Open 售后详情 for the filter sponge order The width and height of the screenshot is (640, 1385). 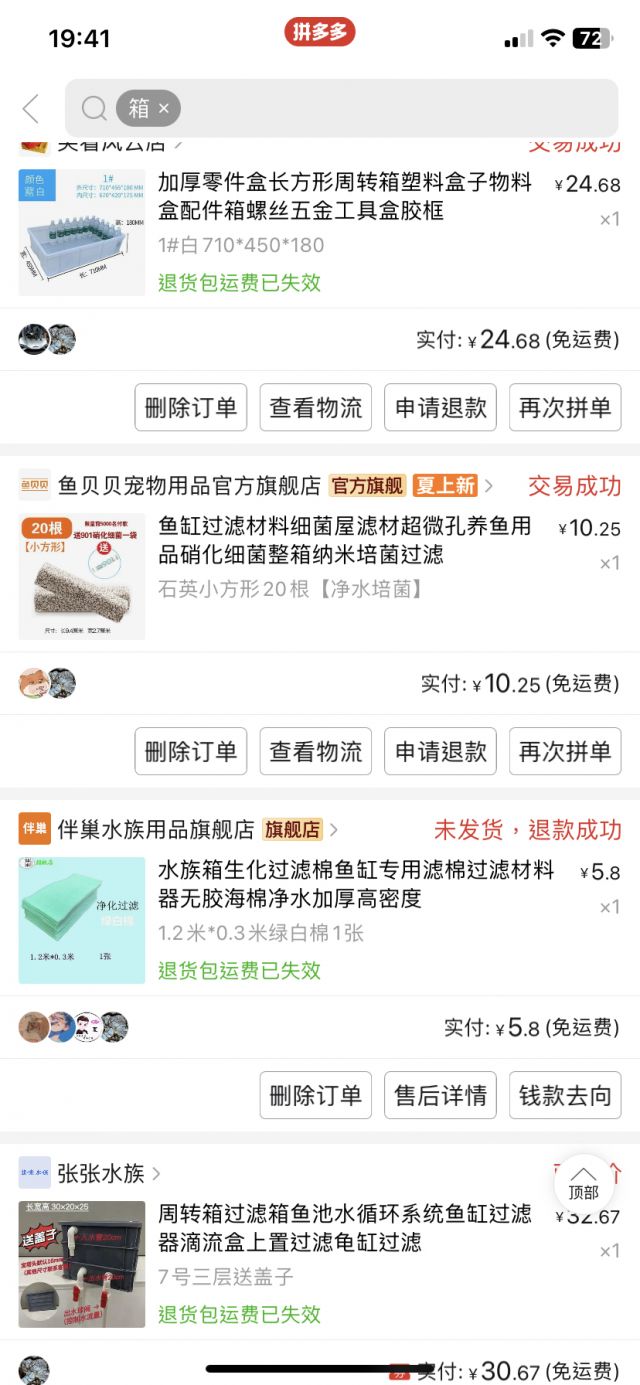tap(441, 1095)
